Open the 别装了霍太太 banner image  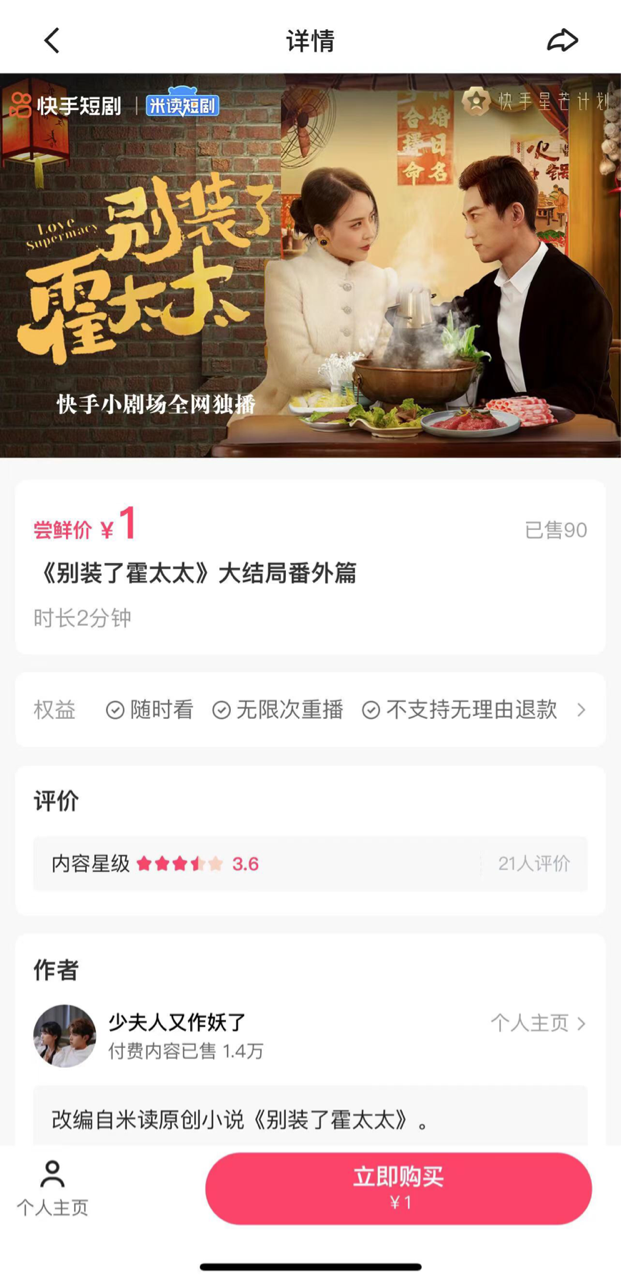pyautogui.click(x=310, y=265)
